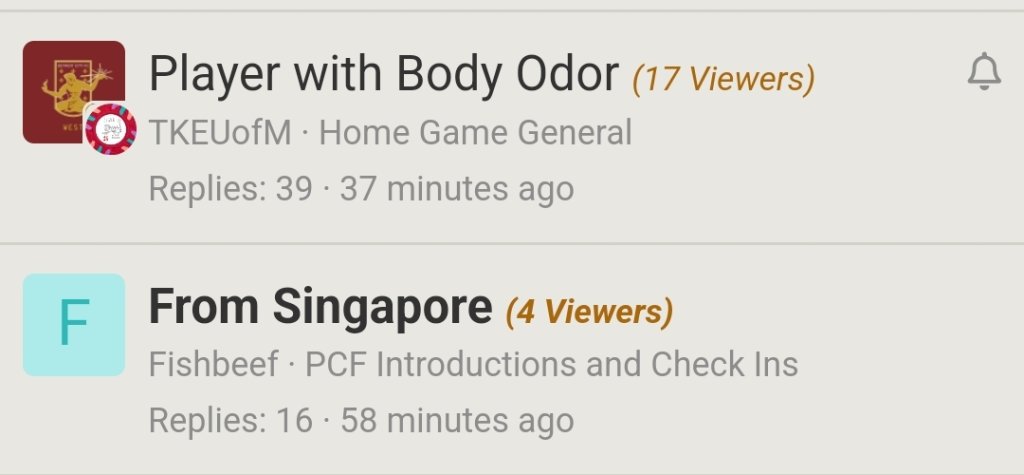View TKEUofM's profile avatar
Screen dimensions: 1024x475
pos(73,92)
